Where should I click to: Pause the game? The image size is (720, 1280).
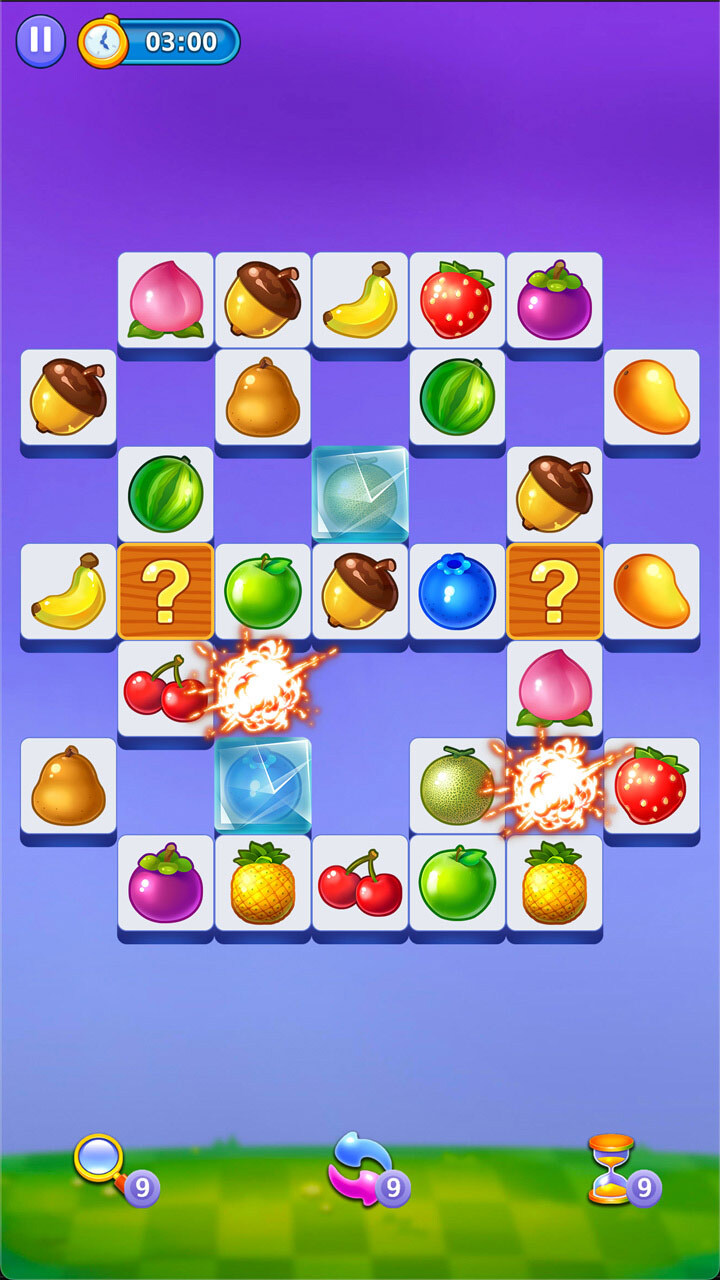pos(41,41)
